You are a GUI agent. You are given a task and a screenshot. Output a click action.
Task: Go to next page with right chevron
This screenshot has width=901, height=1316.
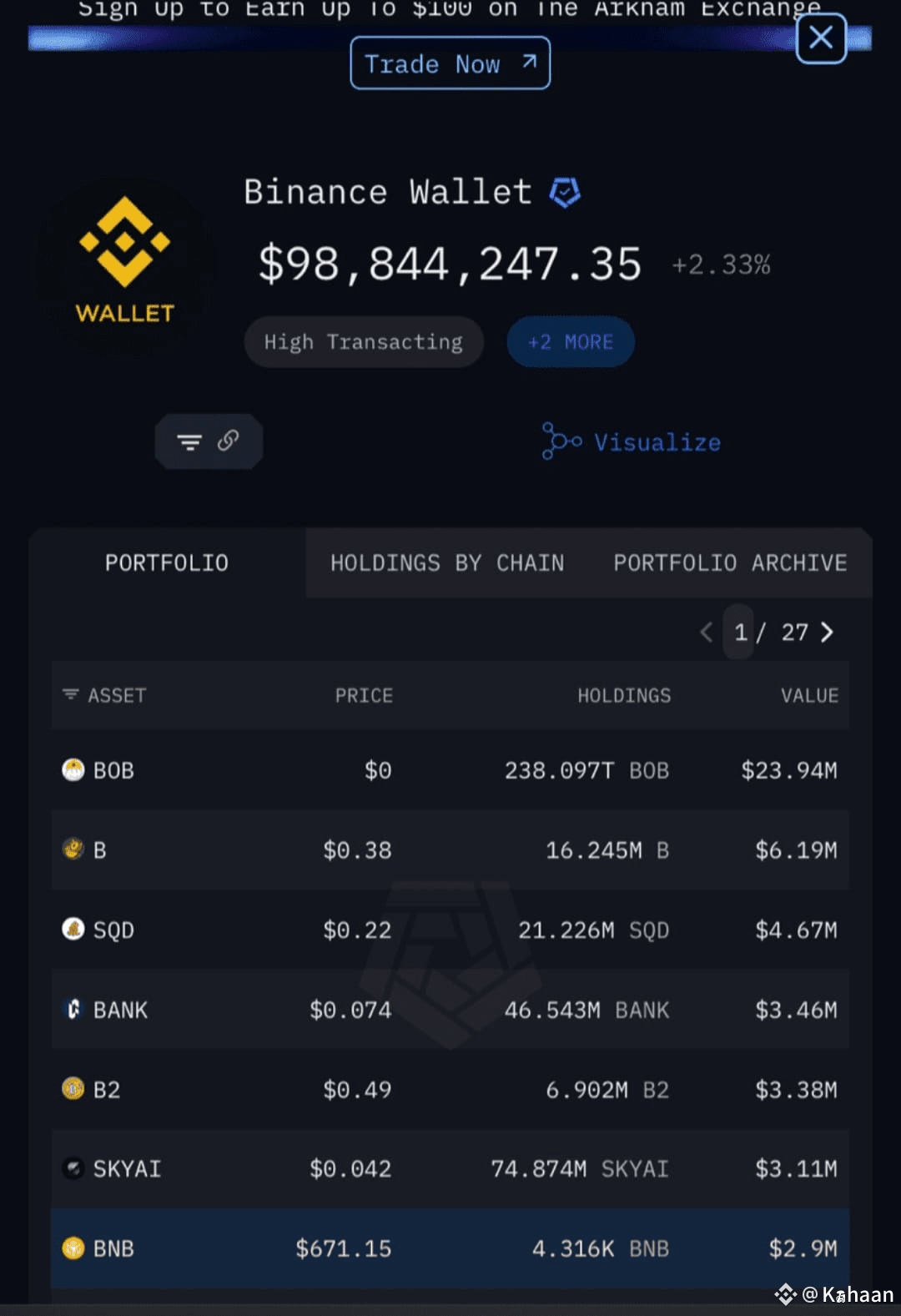pos(827,633)
